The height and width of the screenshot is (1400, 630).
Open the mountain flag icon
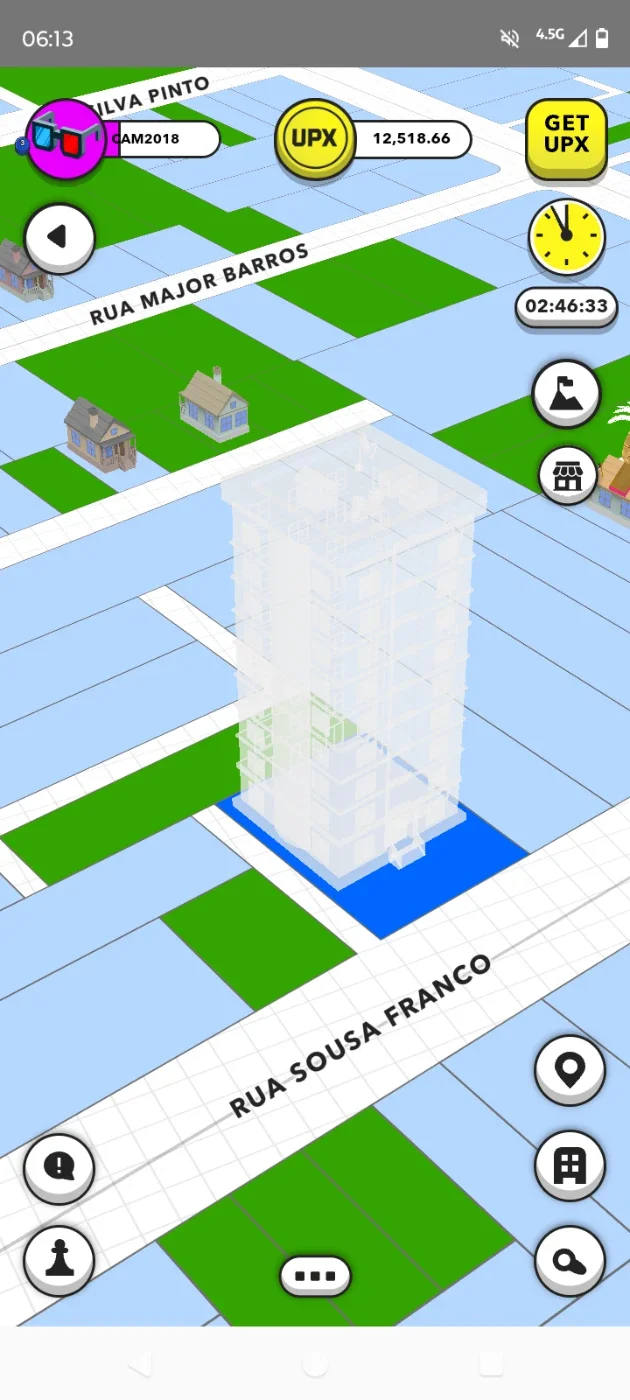[x=566, y=393]
